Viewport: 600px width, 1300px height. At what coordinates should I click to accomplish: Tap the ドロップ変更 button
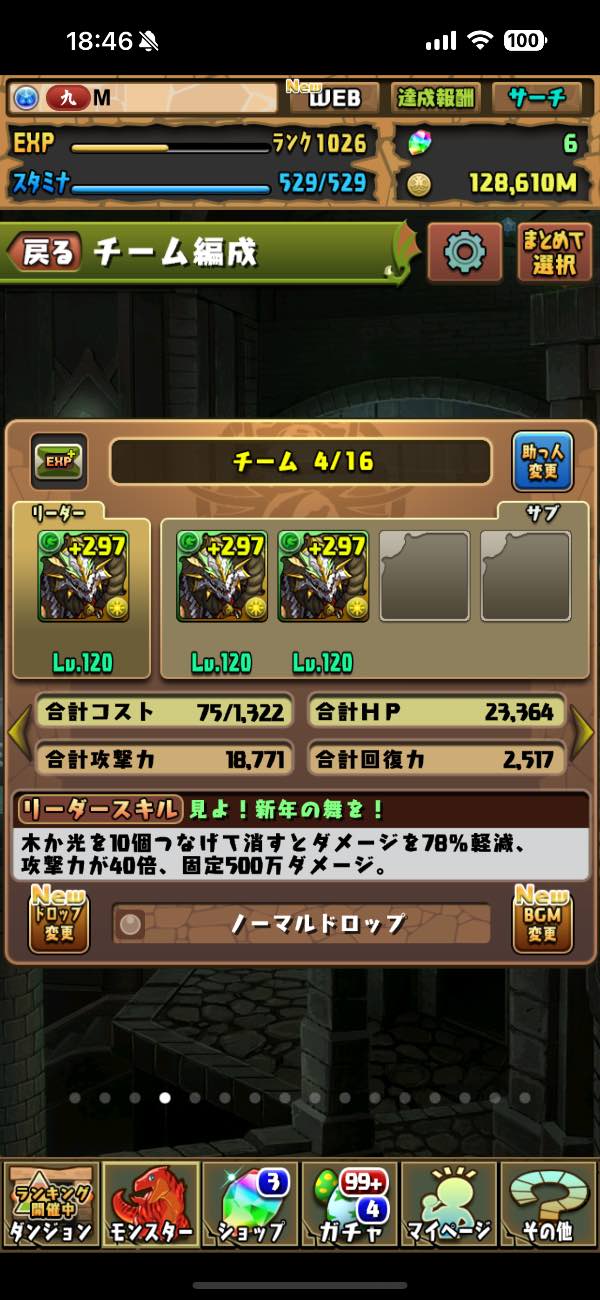[x=59, y=921]
